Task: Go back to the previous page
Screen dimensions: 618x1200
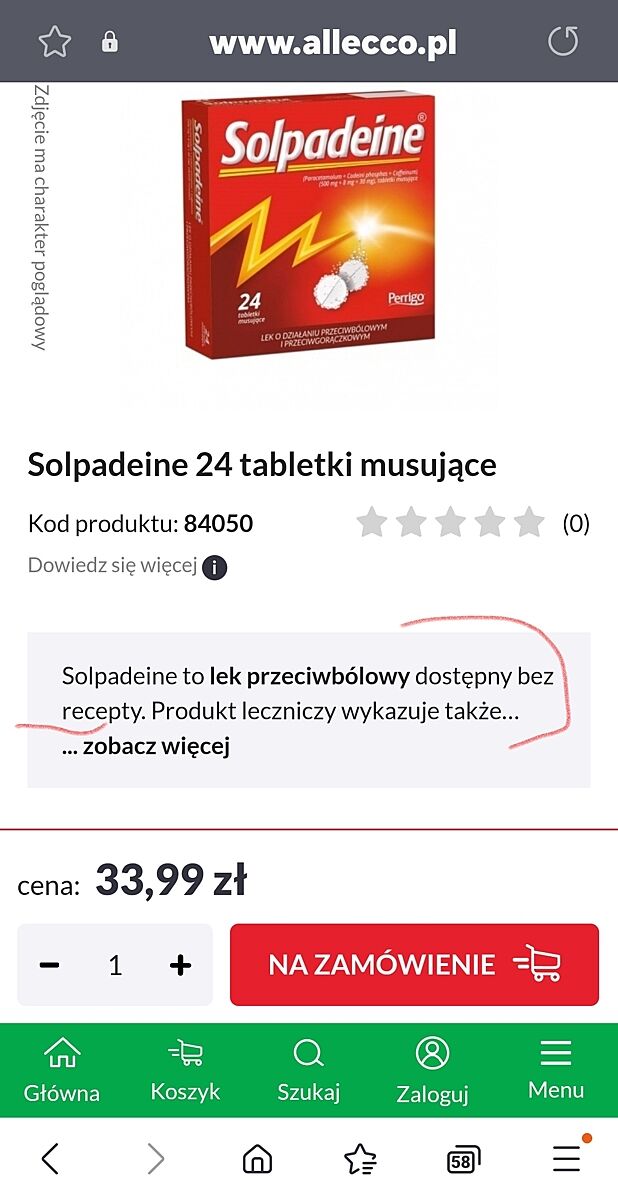Action: pyautogui.click(x=50, y=1159)
